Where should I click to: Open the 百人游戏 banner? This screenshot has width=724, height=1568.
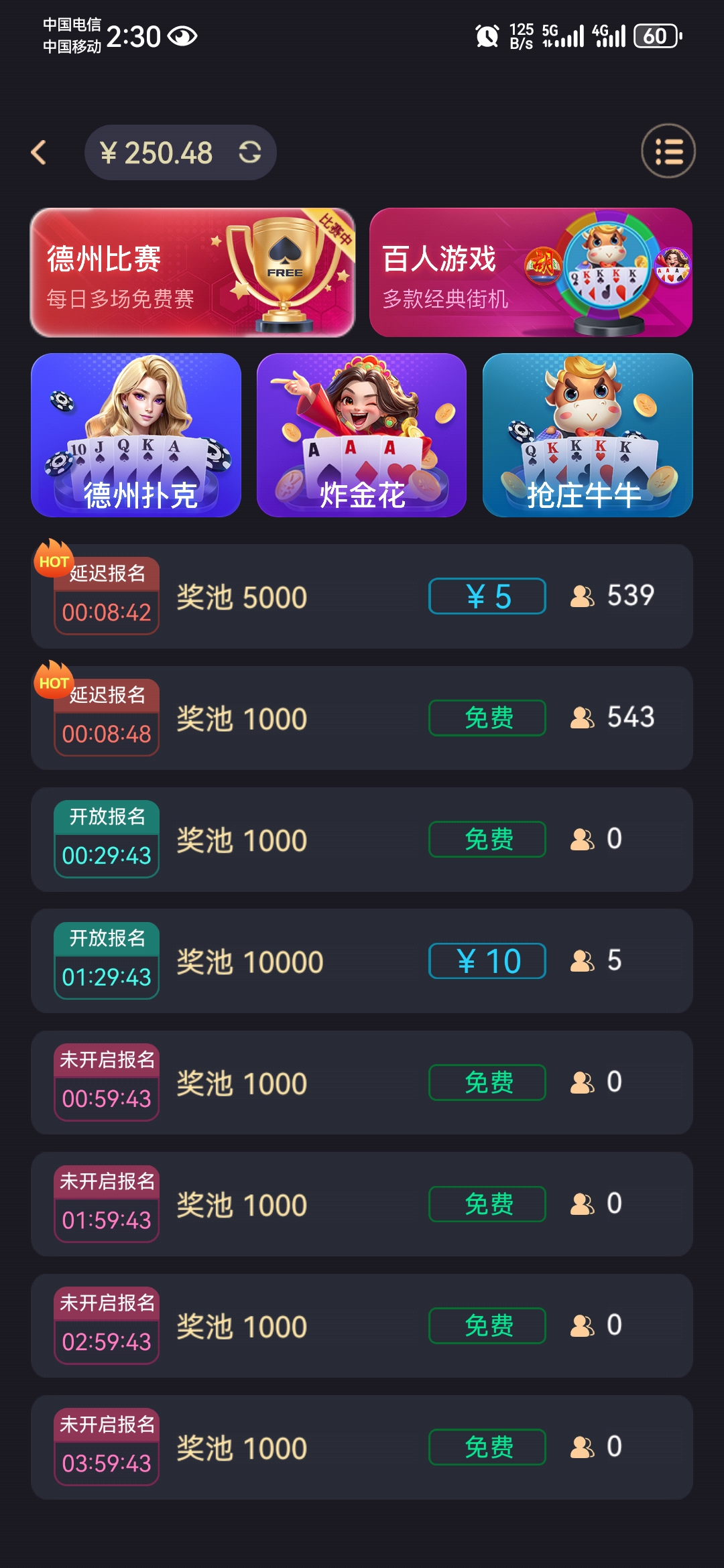[530, 272]
